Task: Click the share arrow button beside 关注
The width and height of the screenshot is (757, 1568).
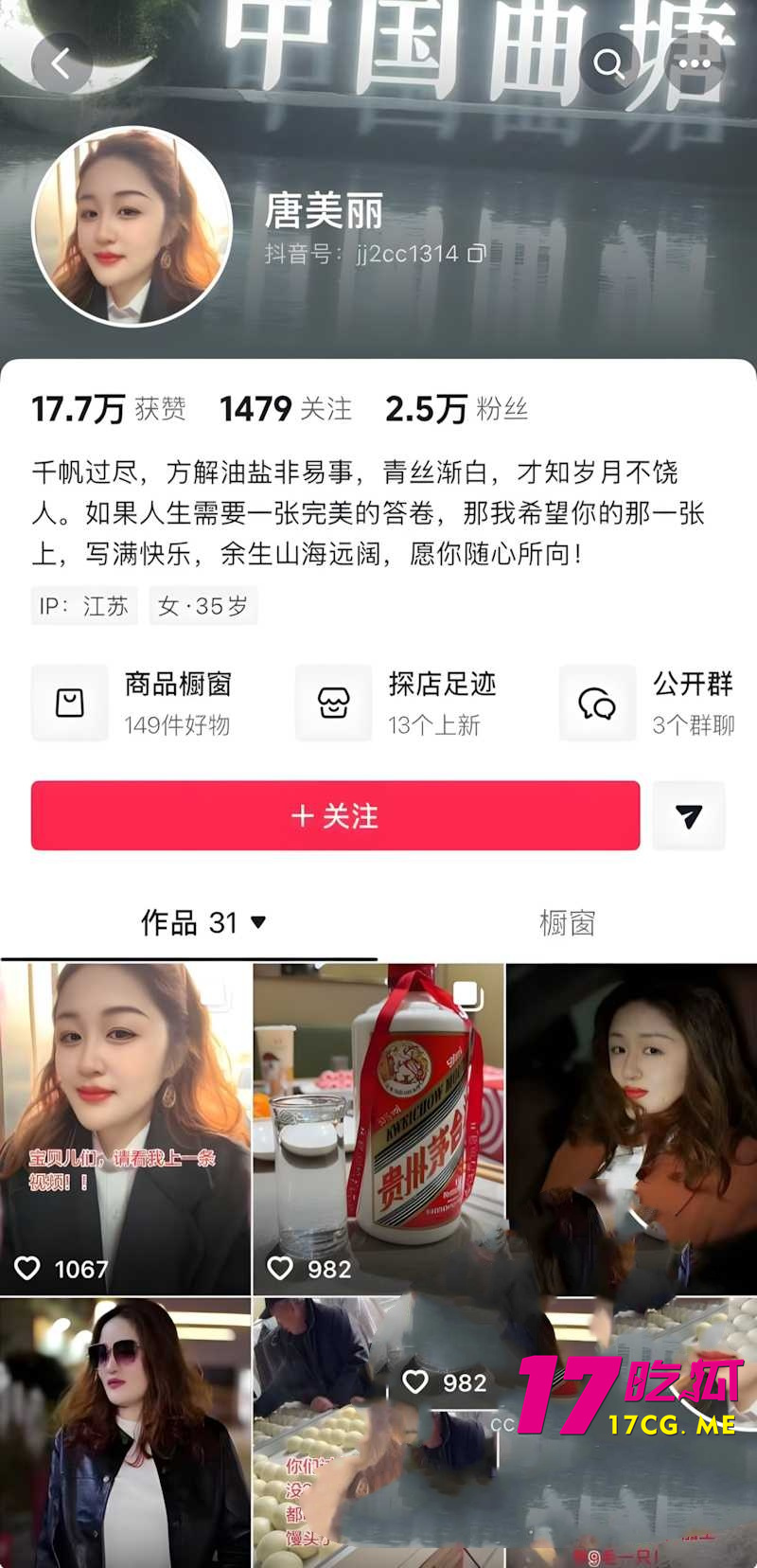Action: pos(689,815)
